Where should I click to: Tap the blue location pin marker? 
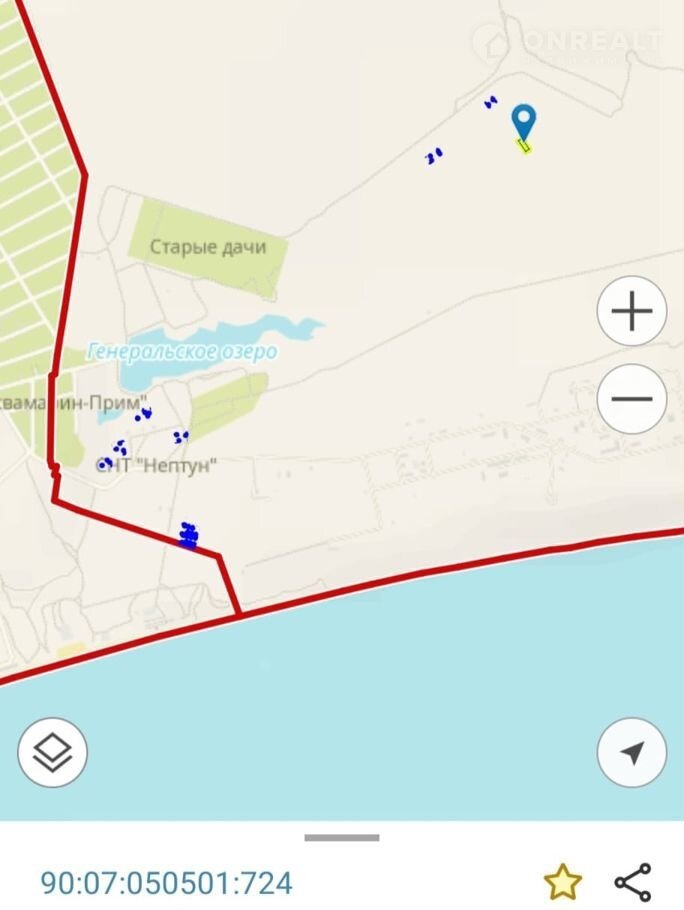click(523, 122)
